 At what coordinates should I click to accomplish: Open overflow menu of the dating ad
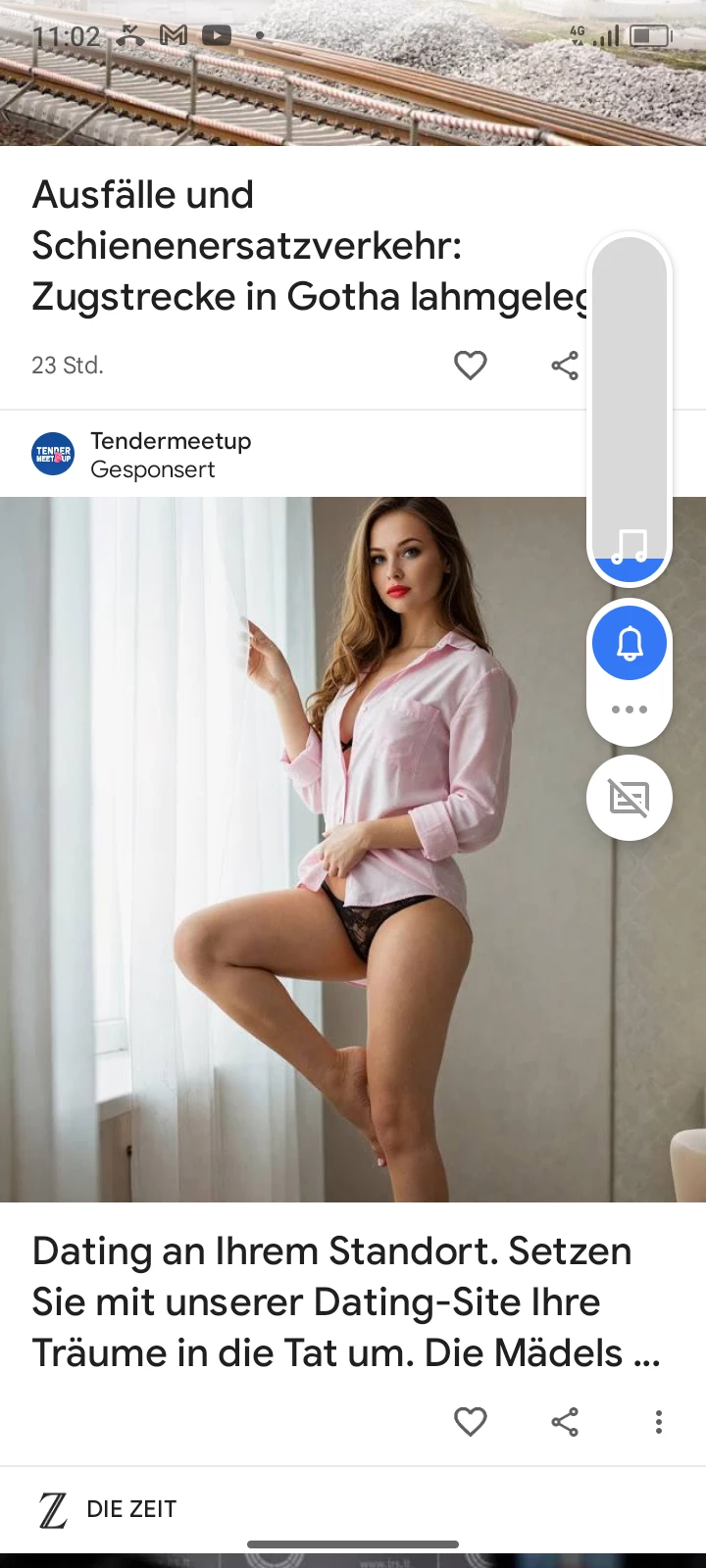pyautogui.click(x=658, y=1421)
